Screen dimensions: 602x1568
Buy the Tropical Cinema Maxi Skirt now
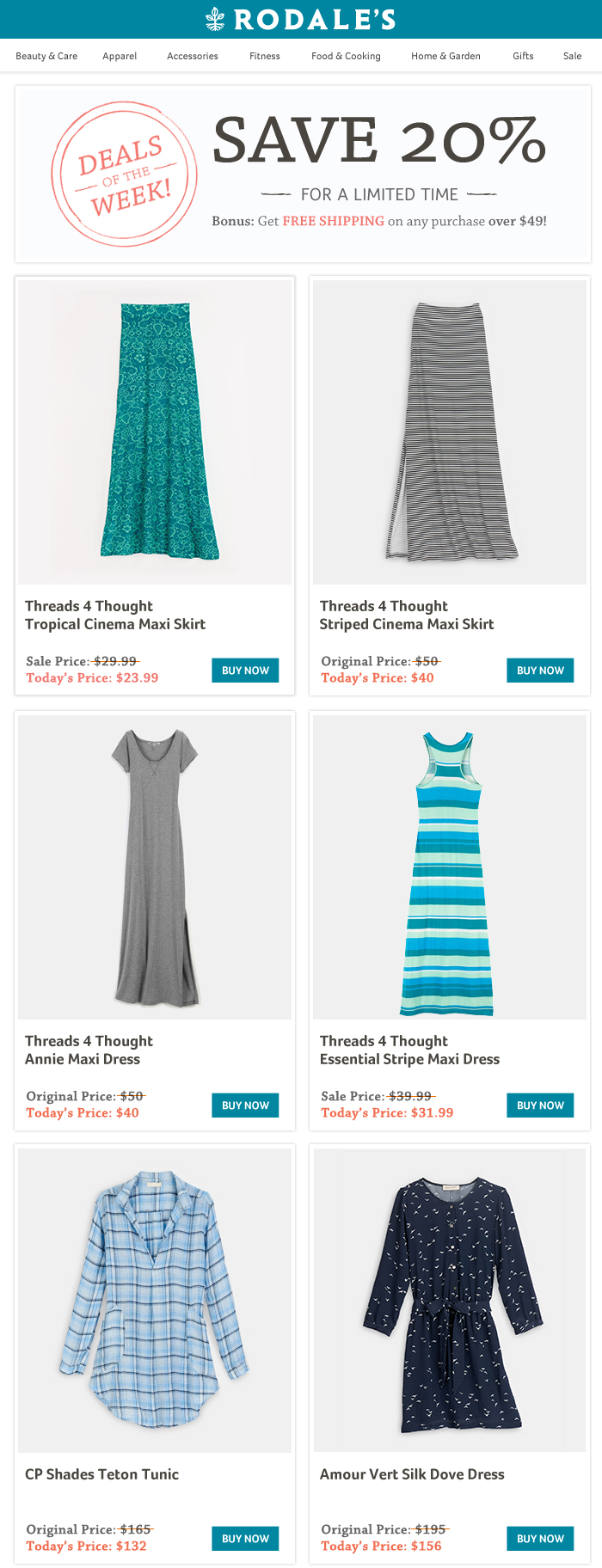tap(245, 671)
